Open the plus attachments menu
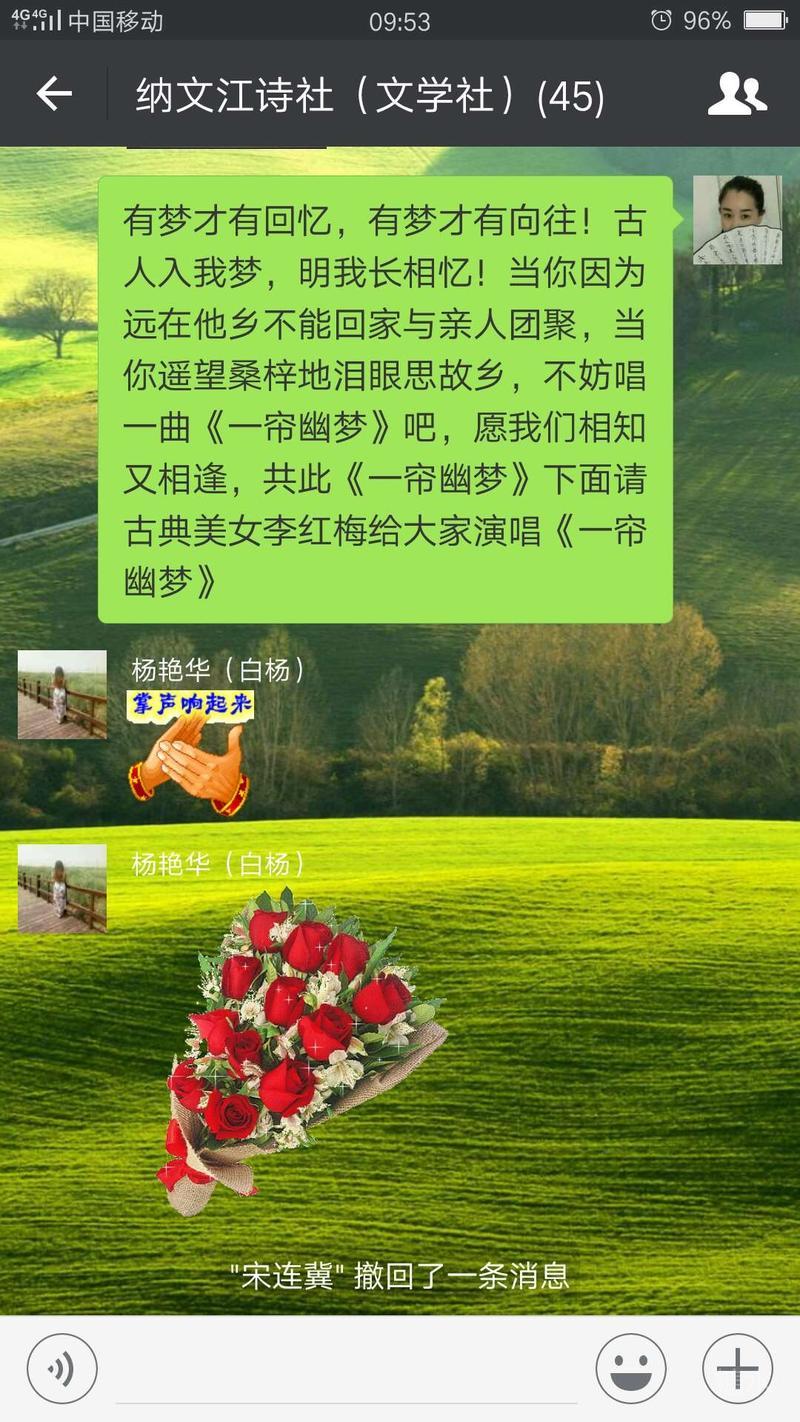The image size is (800, 1422). click(737, 1369)
